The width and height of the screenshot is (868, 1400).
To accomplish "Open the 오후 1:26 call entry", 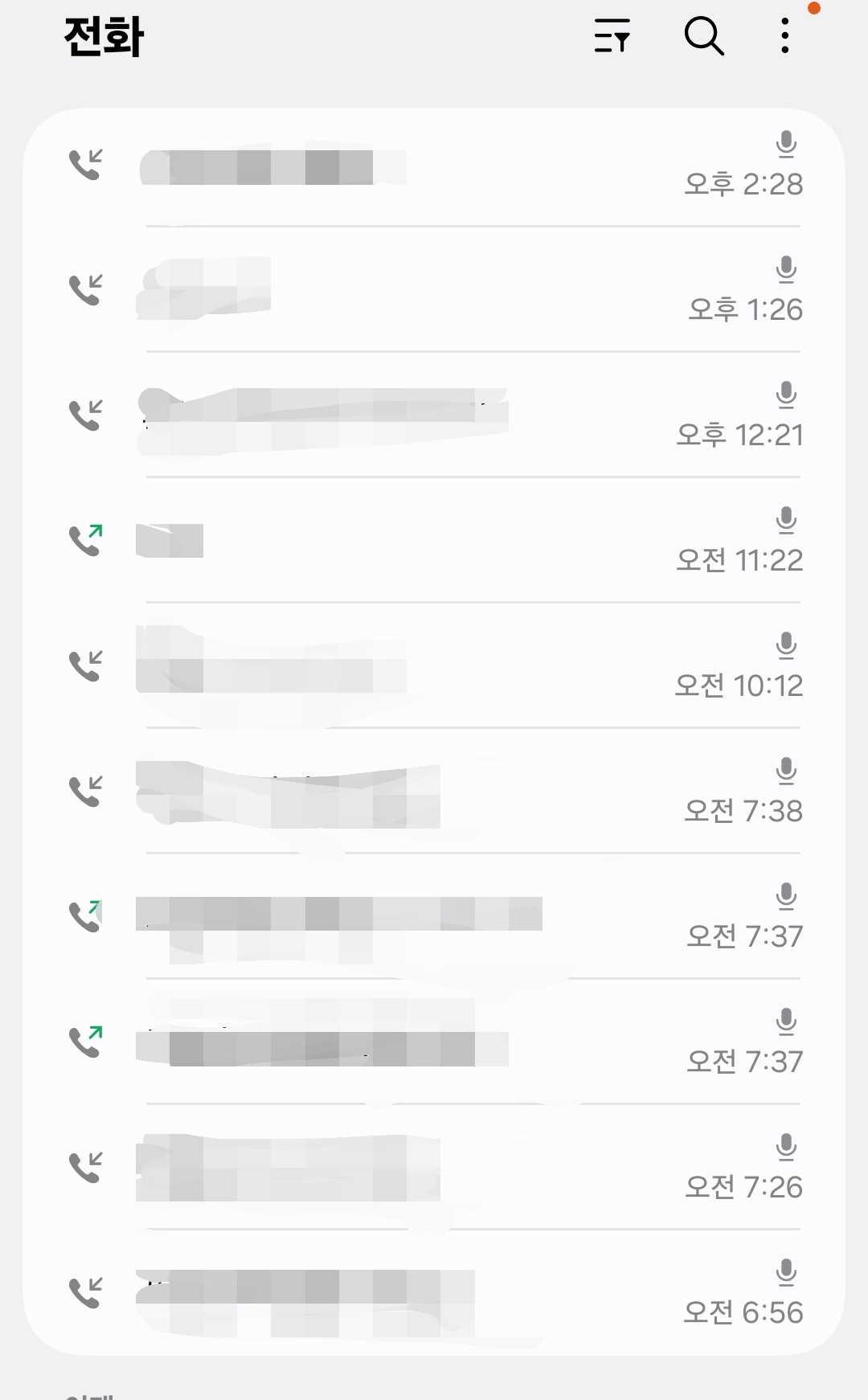I will click(434, 289).
